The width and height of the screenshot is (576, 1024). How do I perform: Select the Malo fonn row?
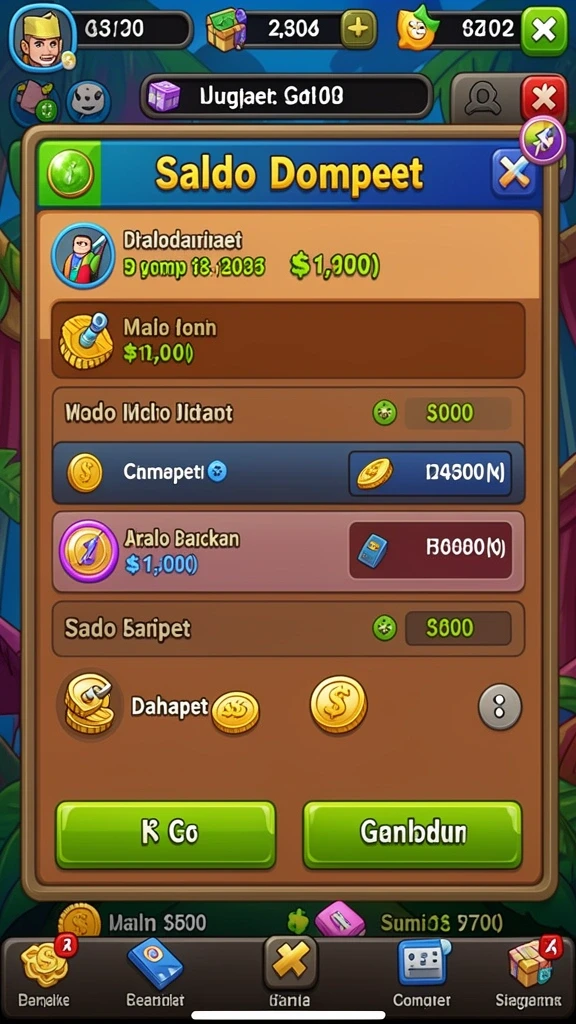[x=288, y=340]
